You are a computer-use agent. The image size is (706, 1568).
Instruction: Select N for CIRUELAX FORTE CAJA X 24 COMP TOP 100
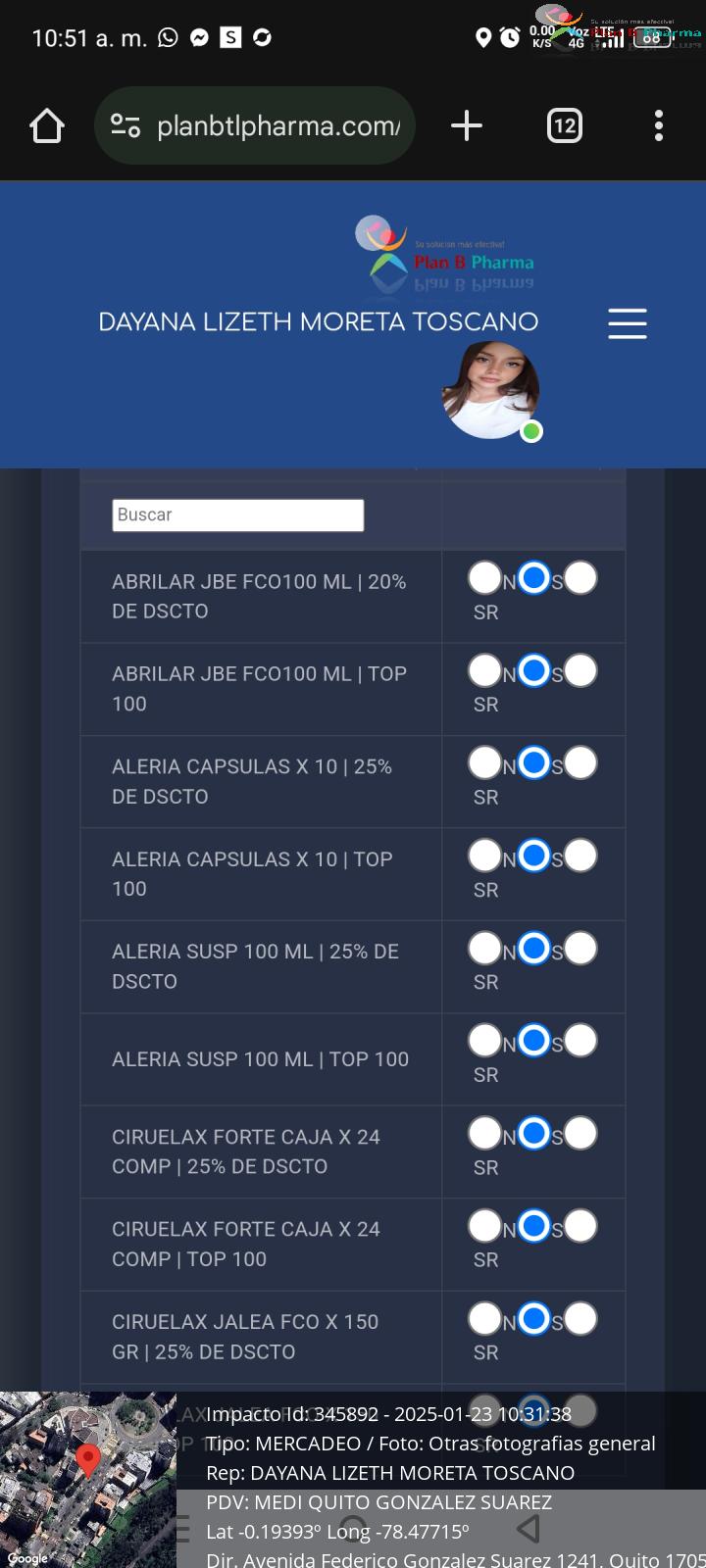[x=485, y=1226]
